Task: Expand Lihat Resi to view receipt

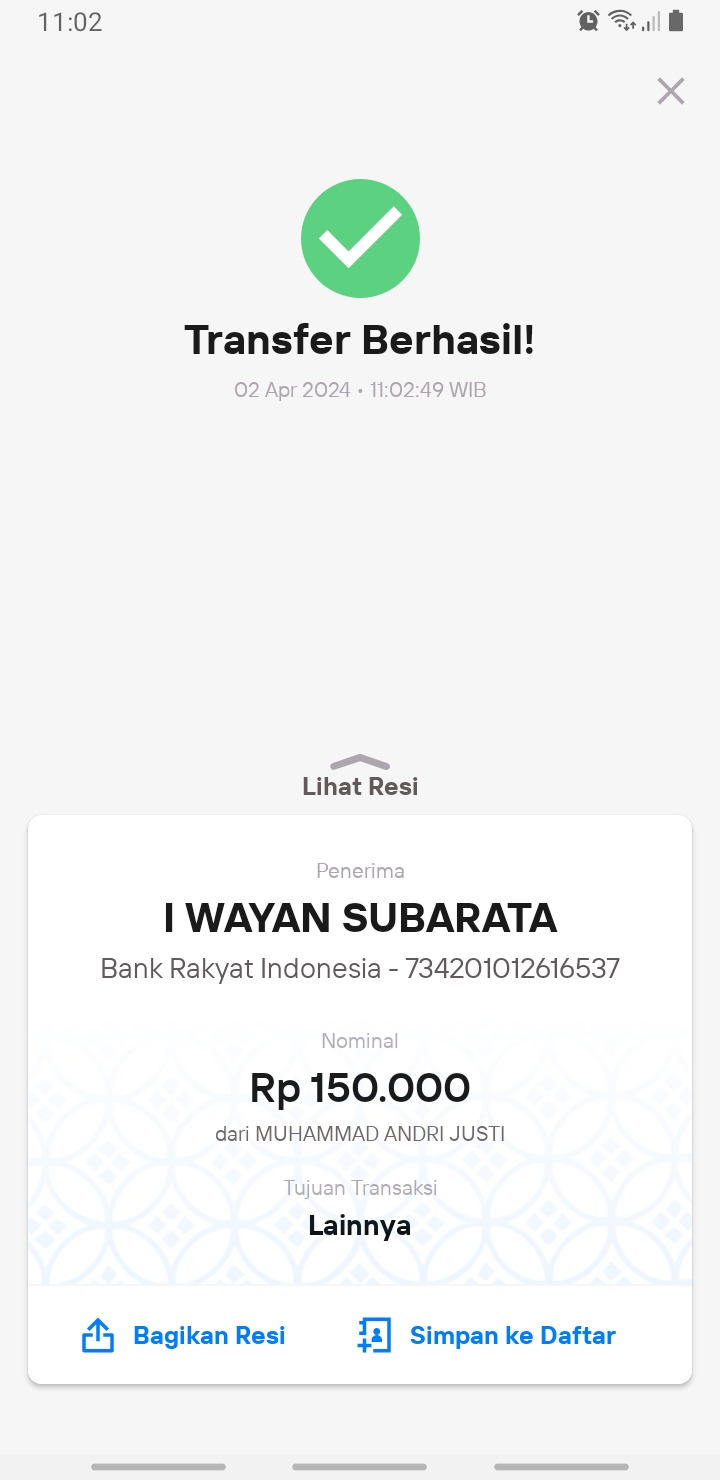Action: 360,776
